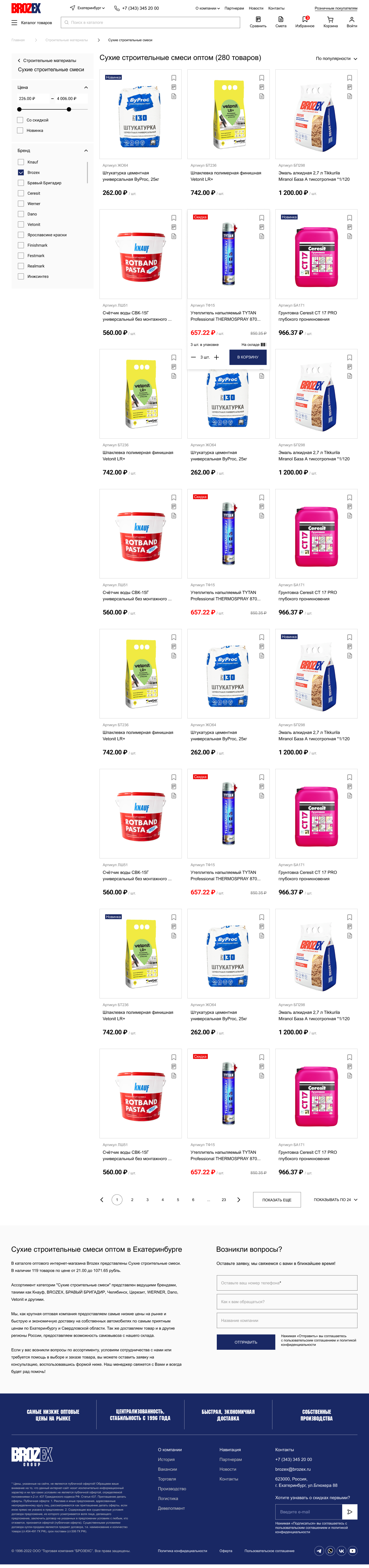Tap the catalog search field

151,23
